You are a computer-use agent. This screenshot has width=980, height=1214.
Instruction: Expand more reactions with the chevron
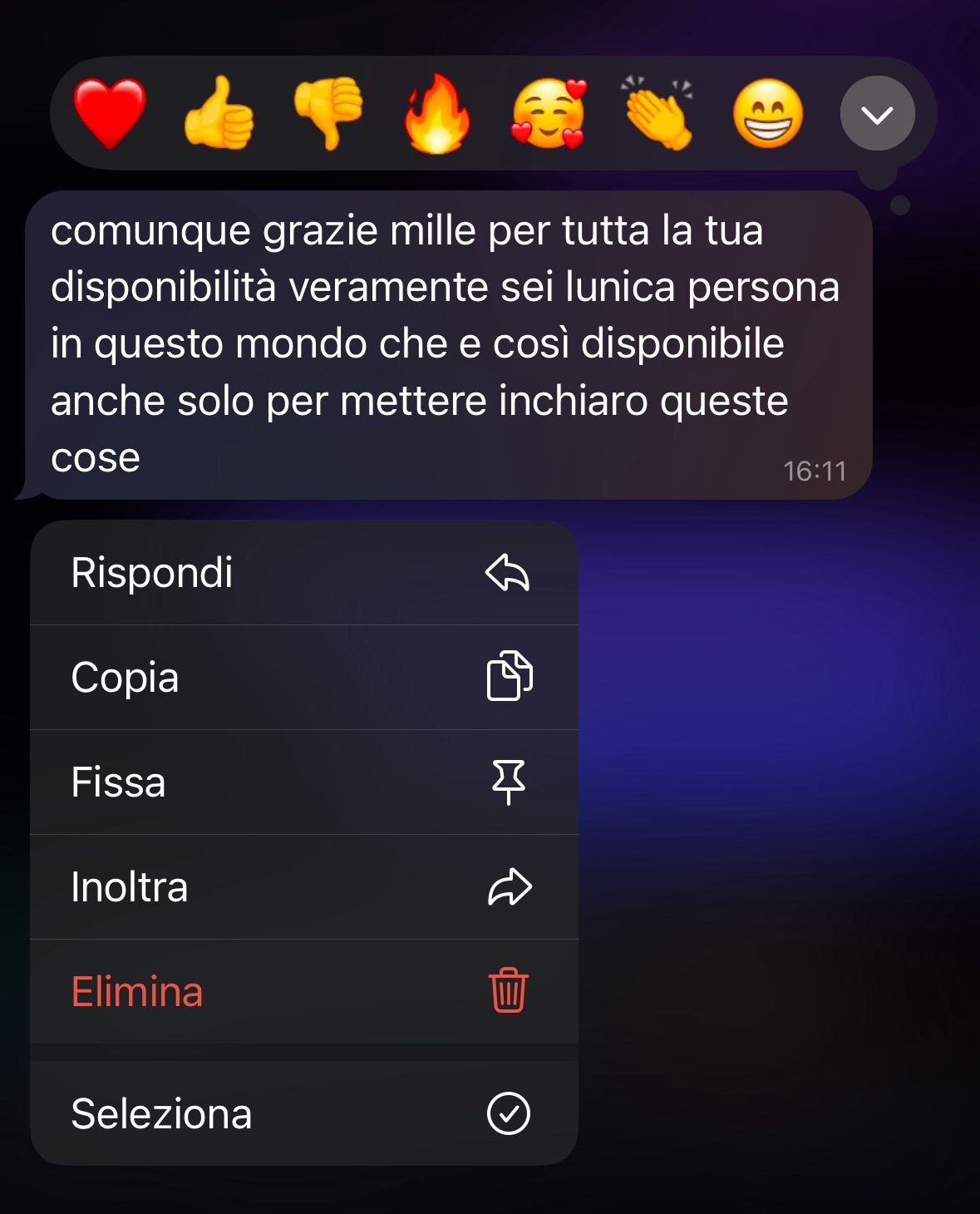(877, 114)
